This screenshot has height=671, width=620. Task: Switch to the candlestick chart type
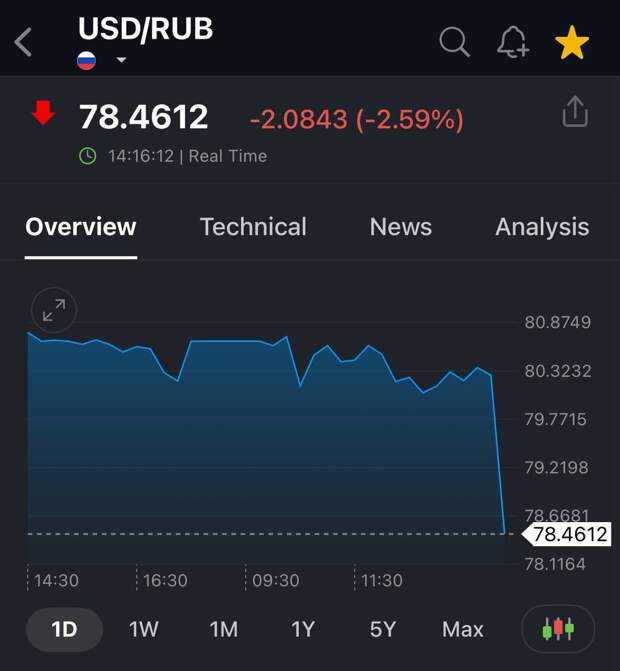(x=558, y=629)
